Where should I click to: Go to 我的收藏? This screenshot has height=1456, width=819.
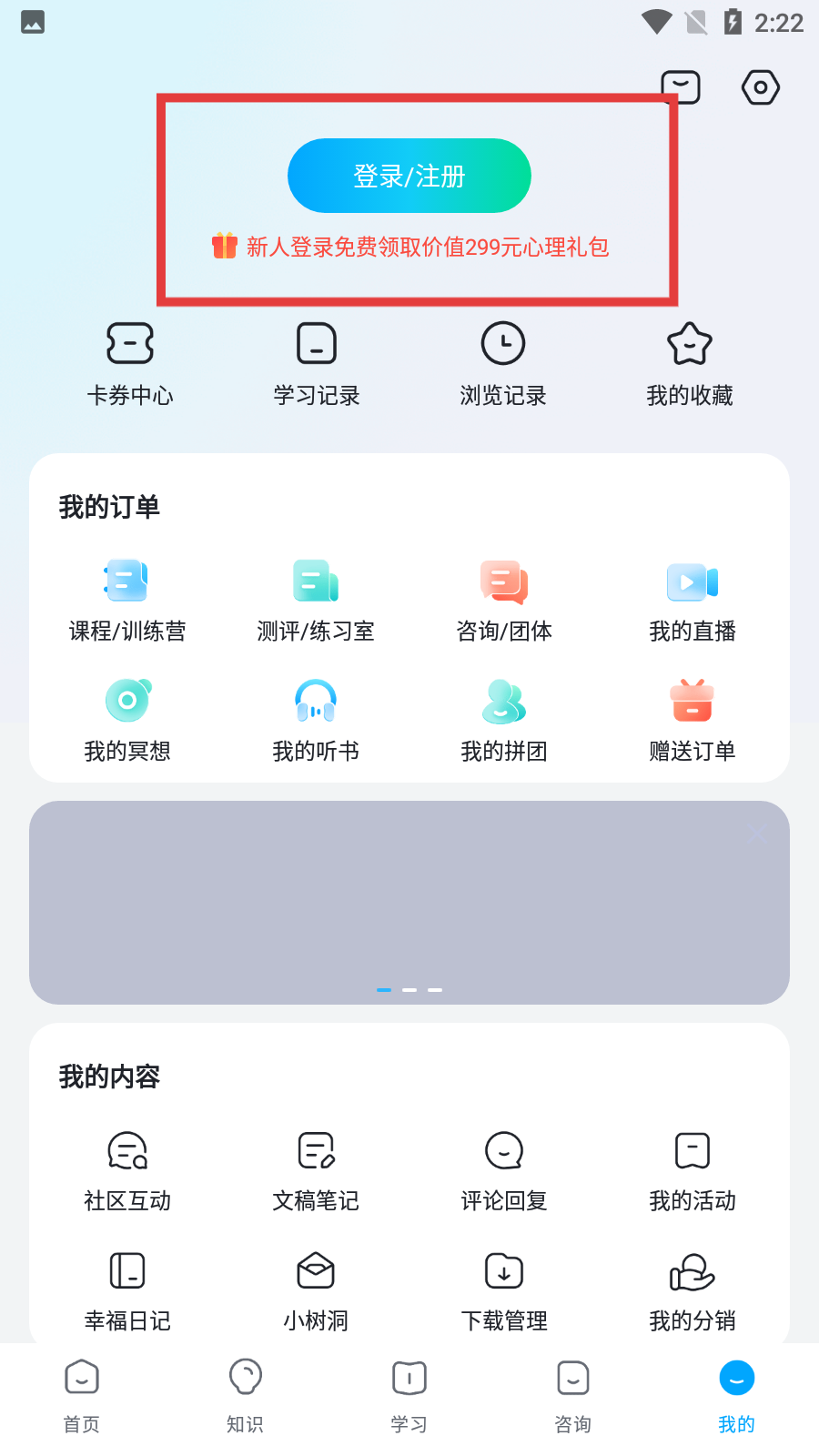tap(690, 364)
